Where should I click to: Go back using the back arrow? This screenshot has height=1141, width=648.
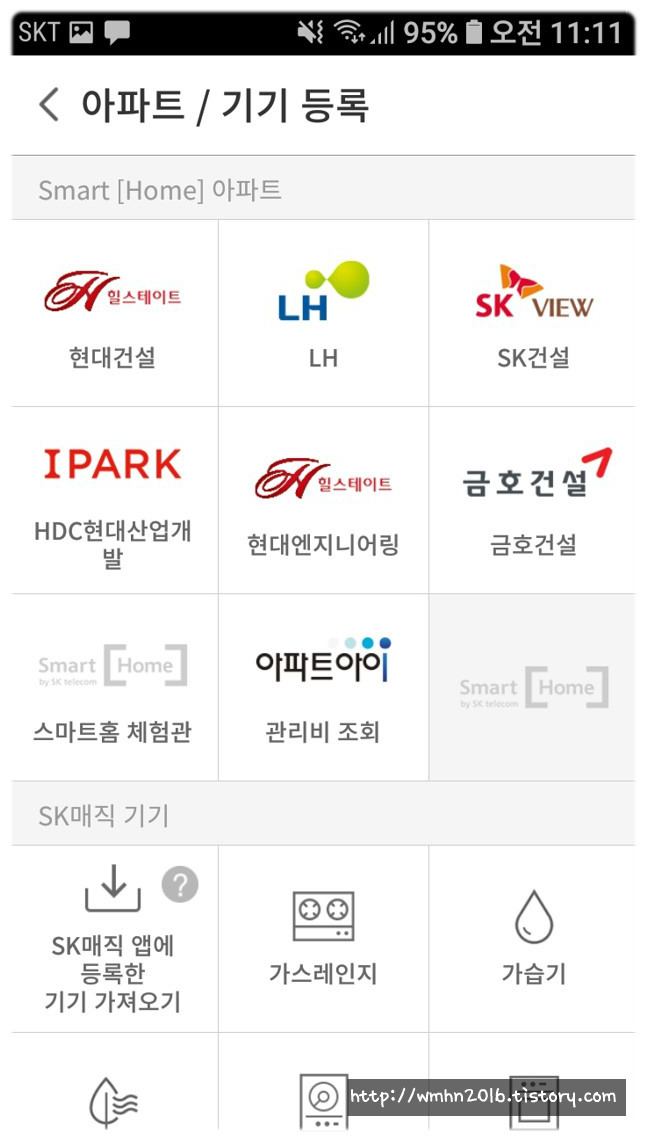point(49,104)
